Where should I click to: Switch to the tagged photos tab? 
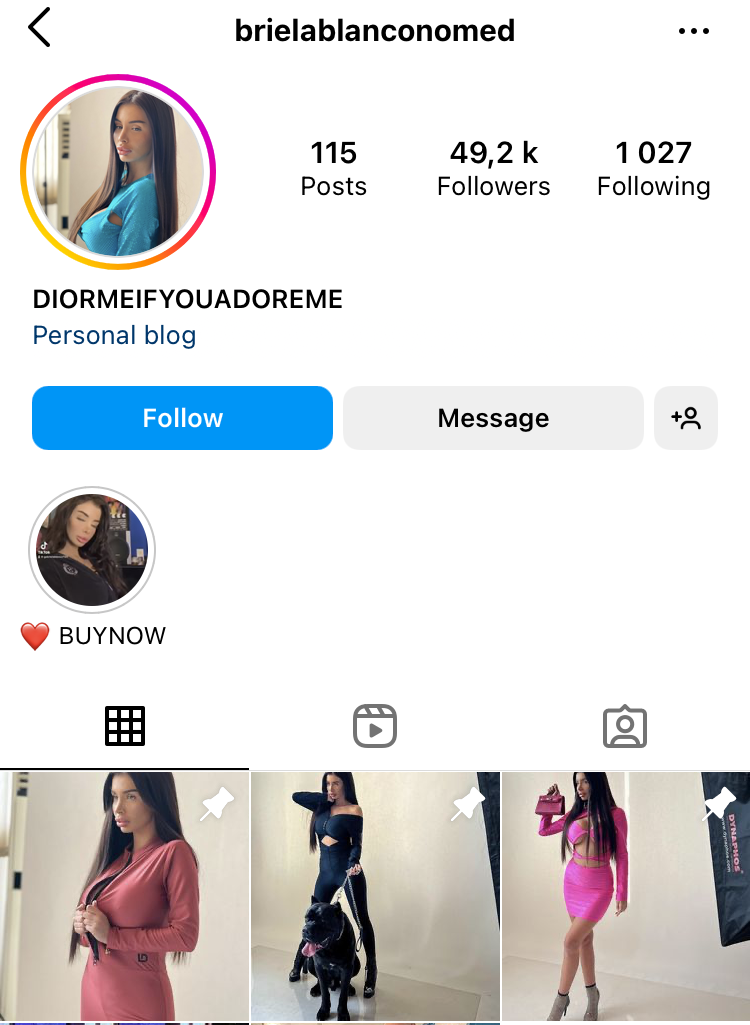tap(625, 726)
